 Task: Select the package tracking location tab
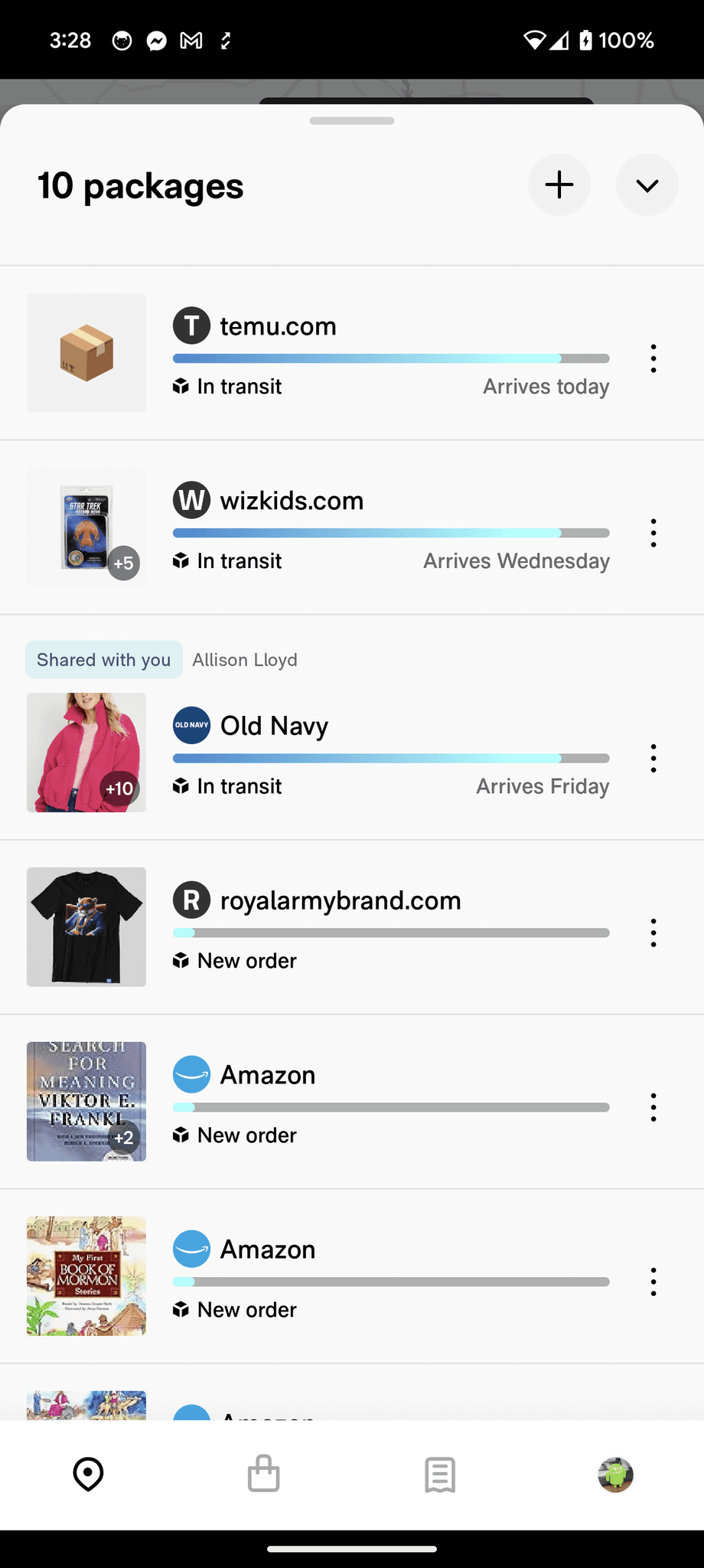pyautogui.click(x=88, y=1475)
